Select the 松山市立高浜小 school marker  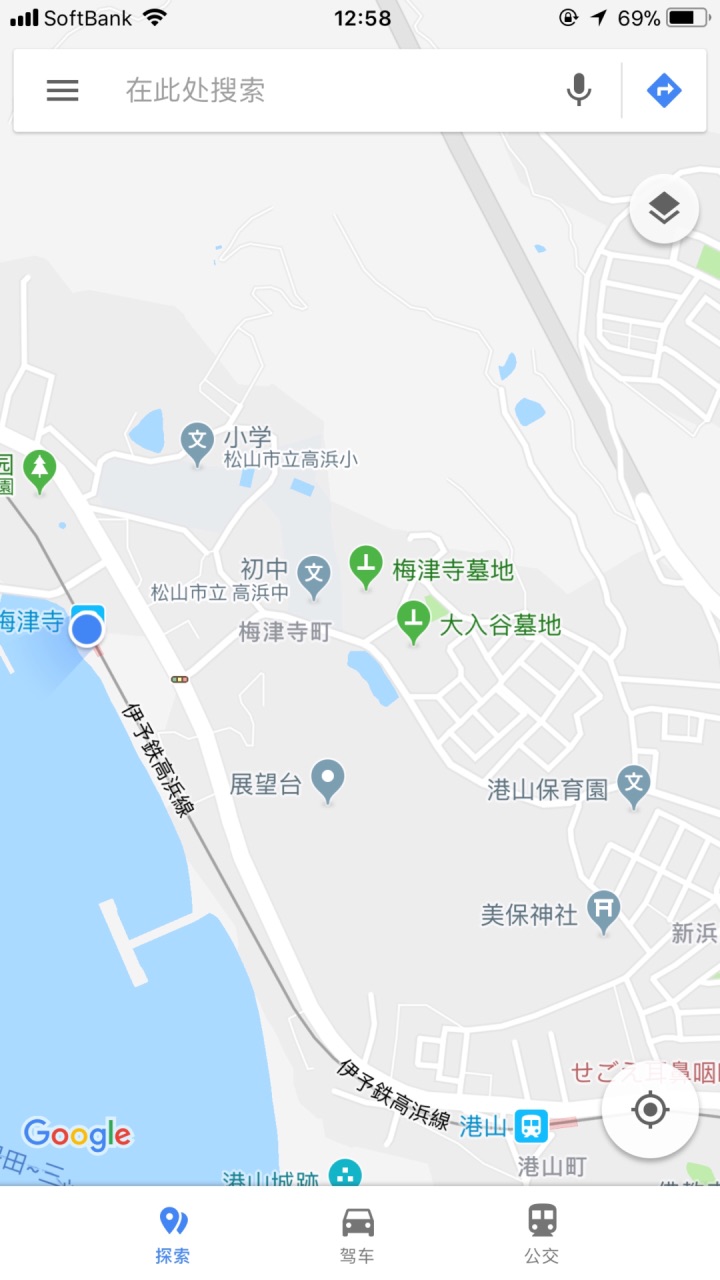[x=197, y=443]
